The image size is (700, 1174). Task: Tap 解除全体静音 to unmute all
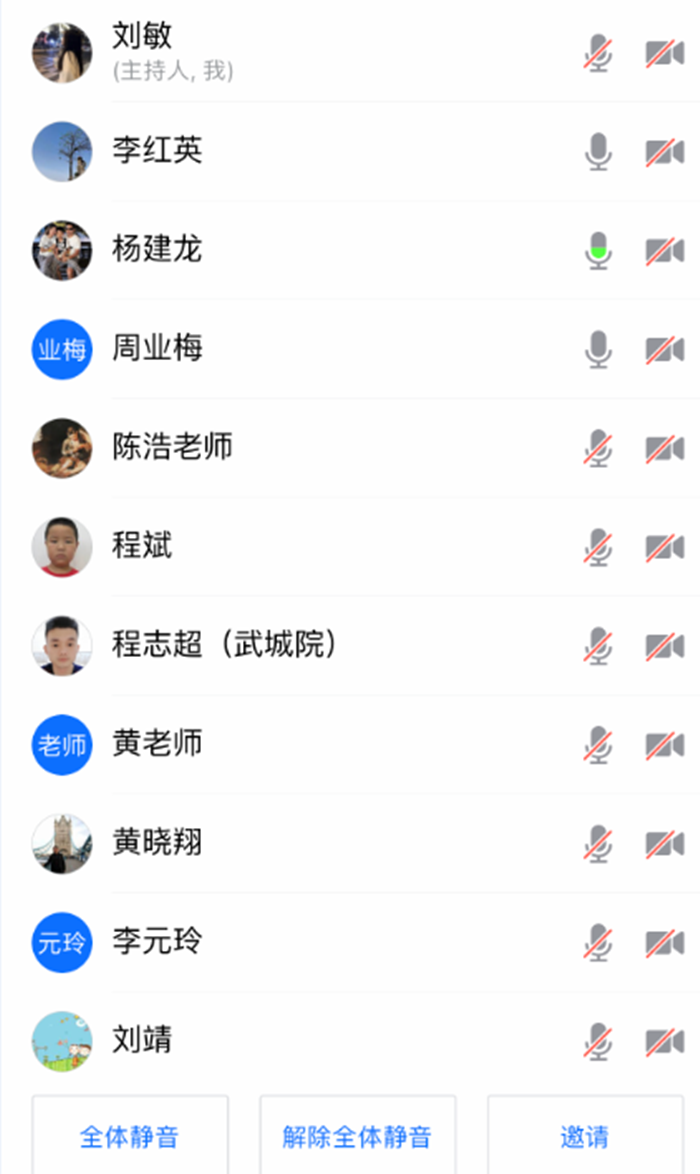point(357,1136)
